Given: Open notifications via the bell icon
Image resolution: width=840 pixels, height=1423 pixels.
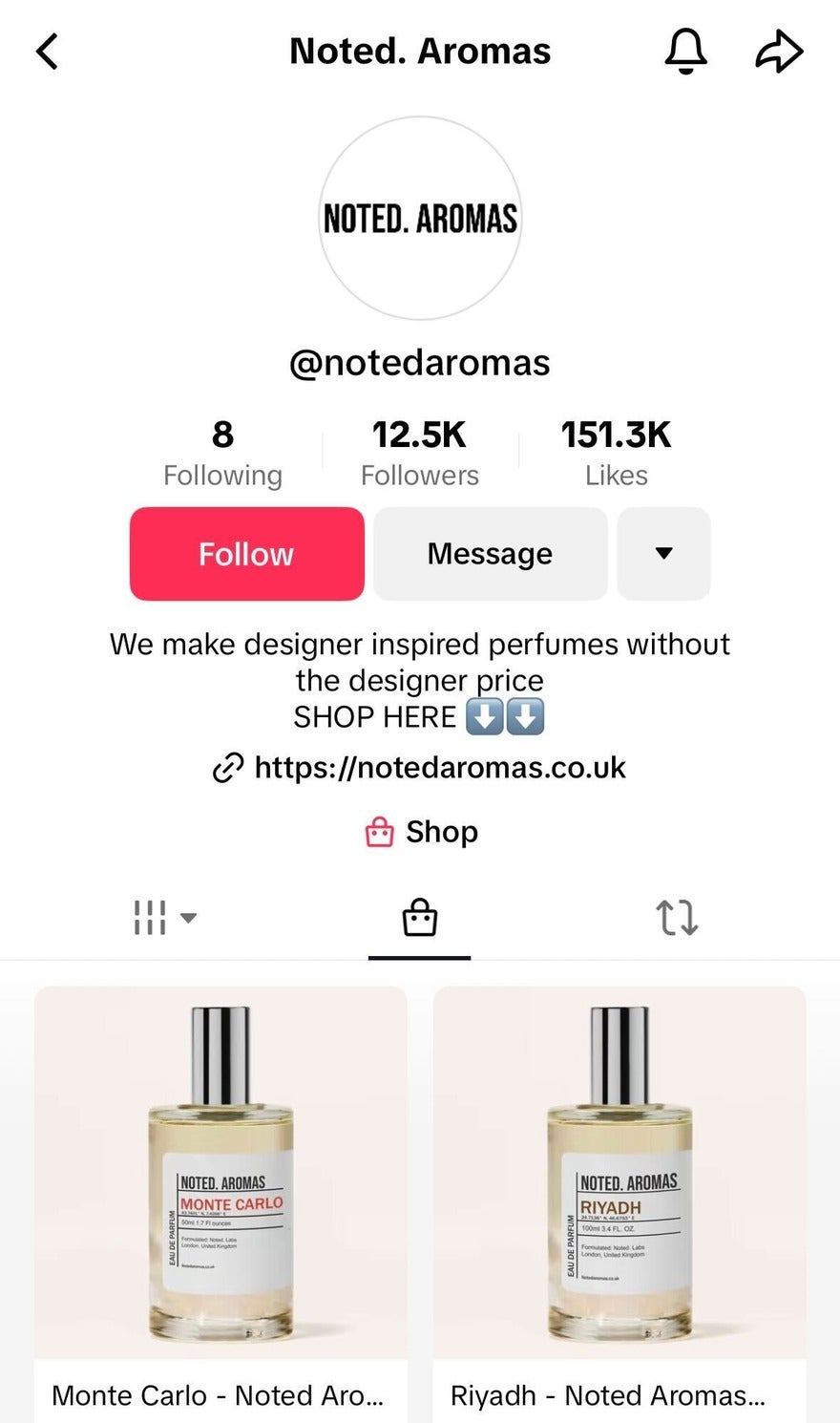Looking at the screenshot, I should (685, 52).
